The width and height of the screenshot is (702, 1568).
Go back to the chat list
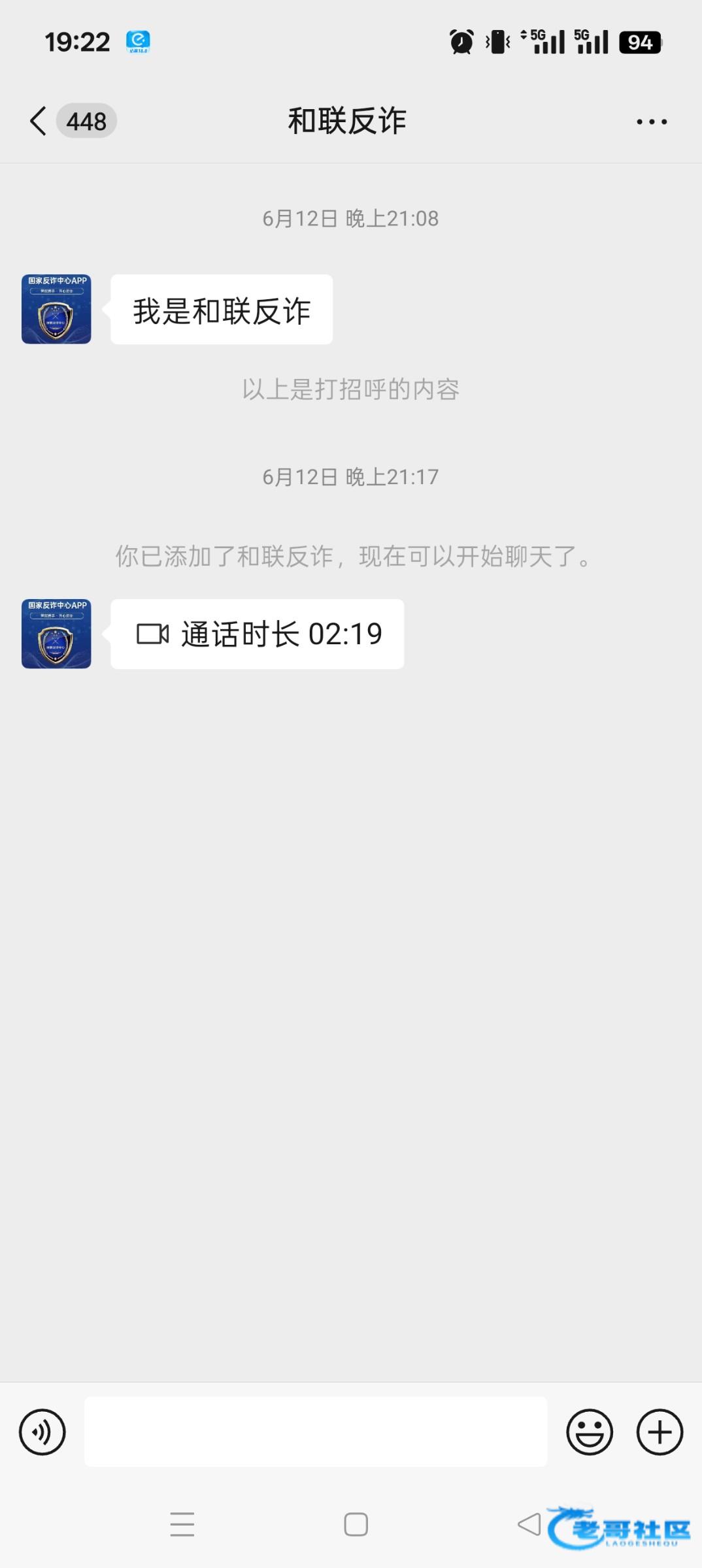(39, 122)
